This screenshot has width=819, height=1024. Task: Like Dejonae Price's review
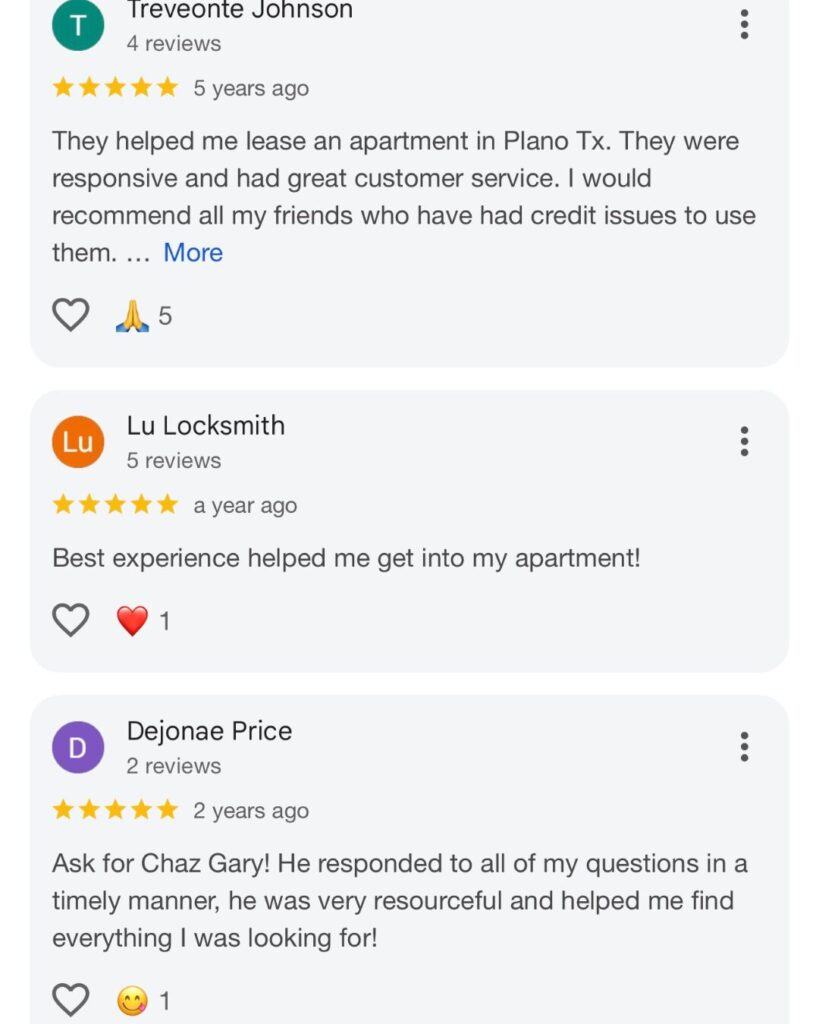click(71, 999)
